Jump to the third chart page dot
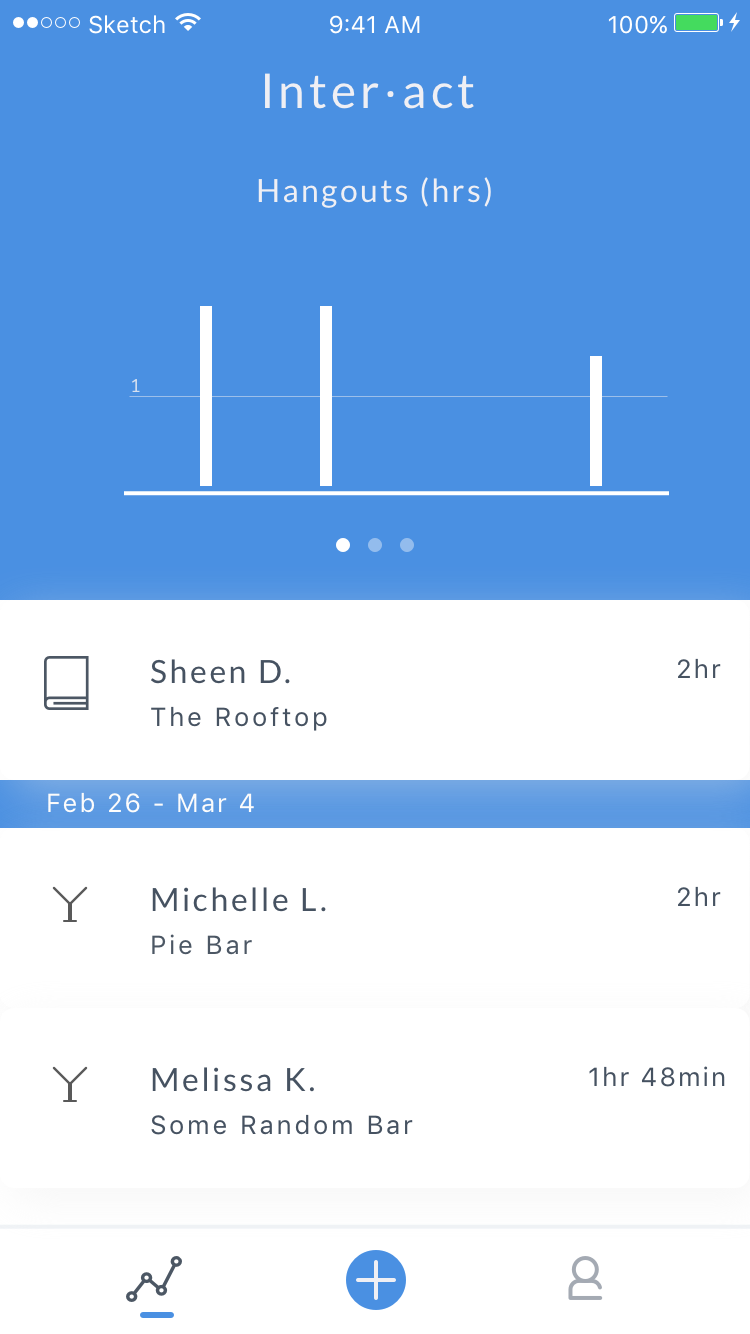The width and height of the screenshot is (750, 1334). (x=407, y=545)
